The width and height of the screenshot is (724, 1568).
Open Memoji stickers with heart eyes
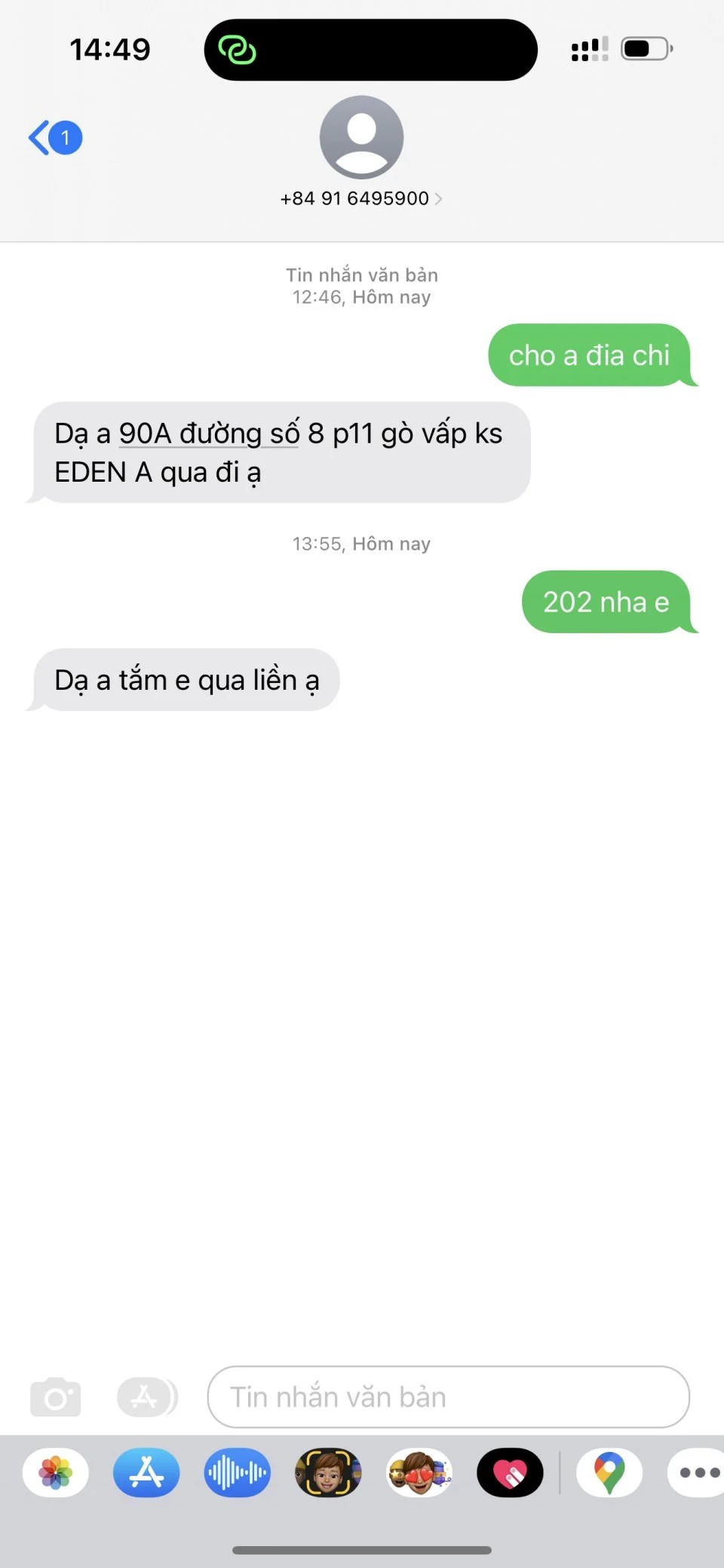pos(419,1472)
